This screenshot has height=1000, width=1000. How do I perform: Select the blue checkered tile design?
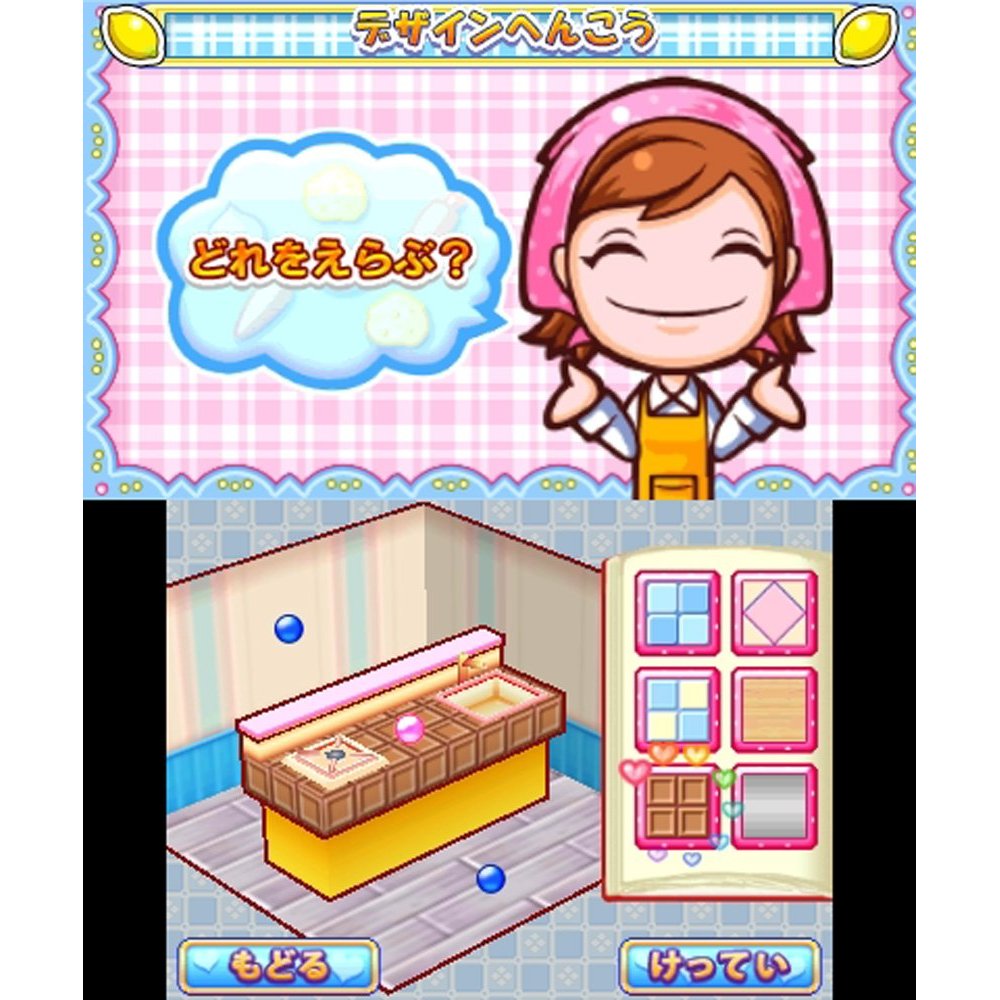677,613
